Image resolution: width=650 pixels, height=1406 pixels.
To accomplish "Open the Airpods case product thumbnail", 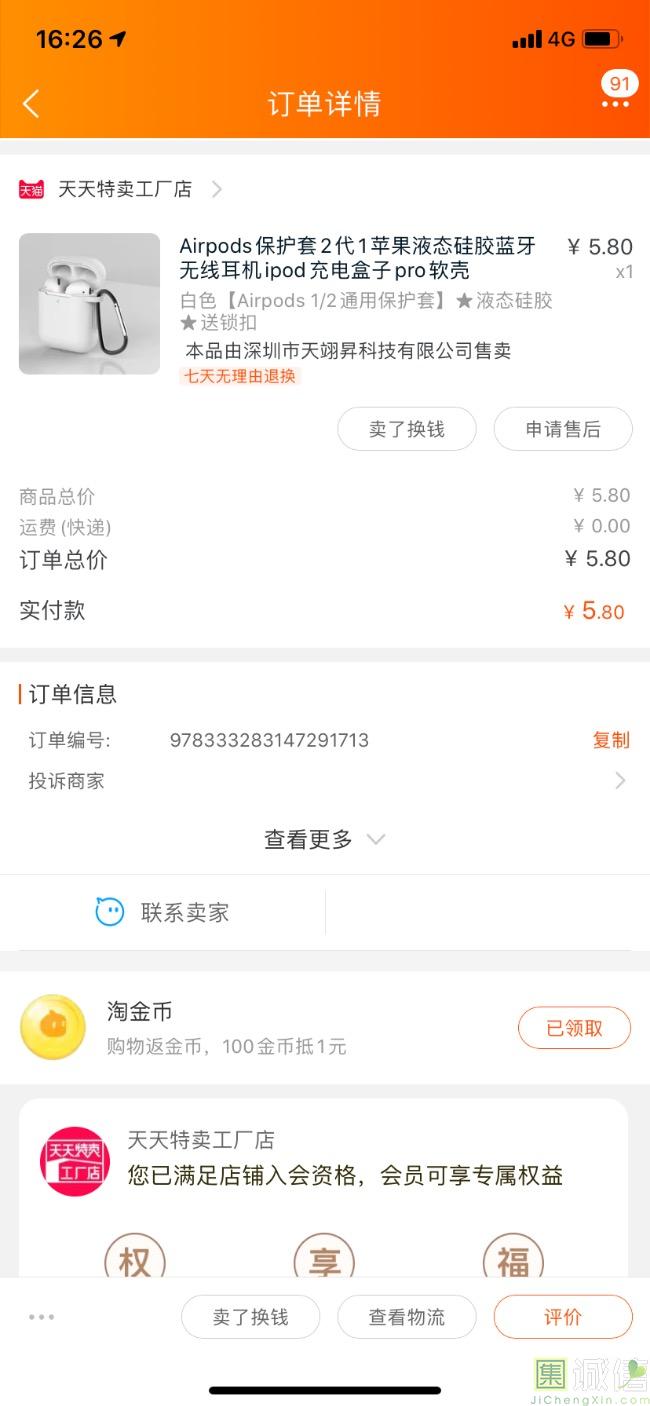I will pyautogui.click(x=89, y=304).
